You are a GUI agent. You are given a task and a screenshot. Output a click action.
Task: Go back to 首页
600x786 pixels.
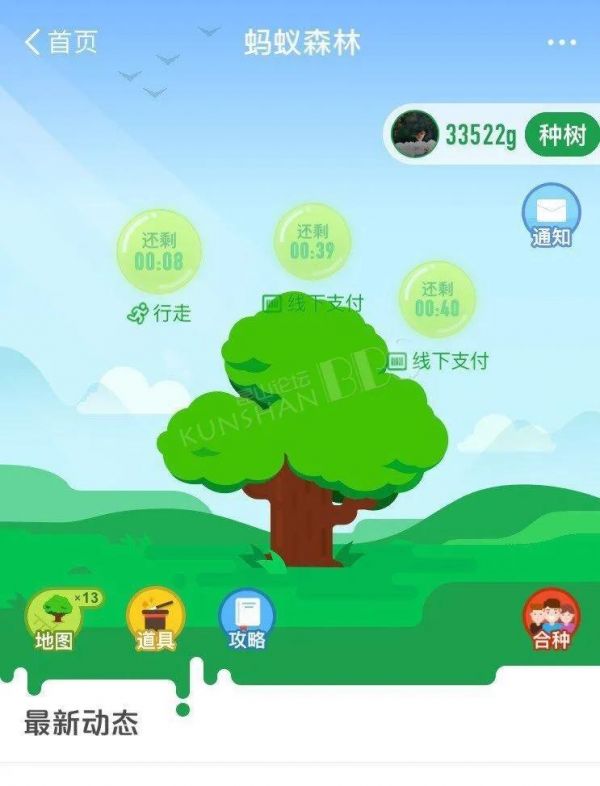[x=60, y=42]
